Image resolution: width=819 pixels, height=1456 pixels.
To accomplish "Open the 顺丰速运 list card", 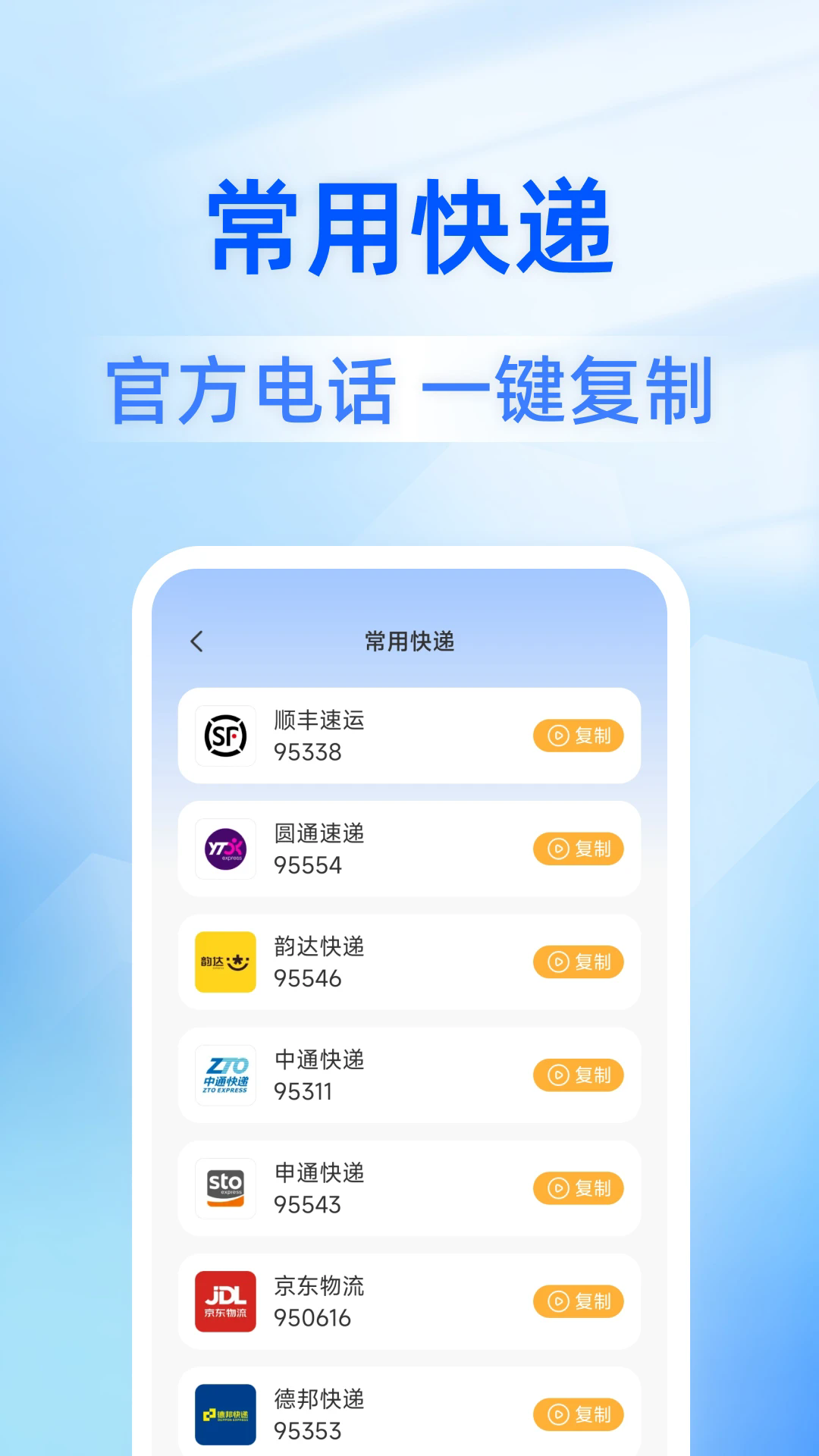I will [x=409, y=736].
